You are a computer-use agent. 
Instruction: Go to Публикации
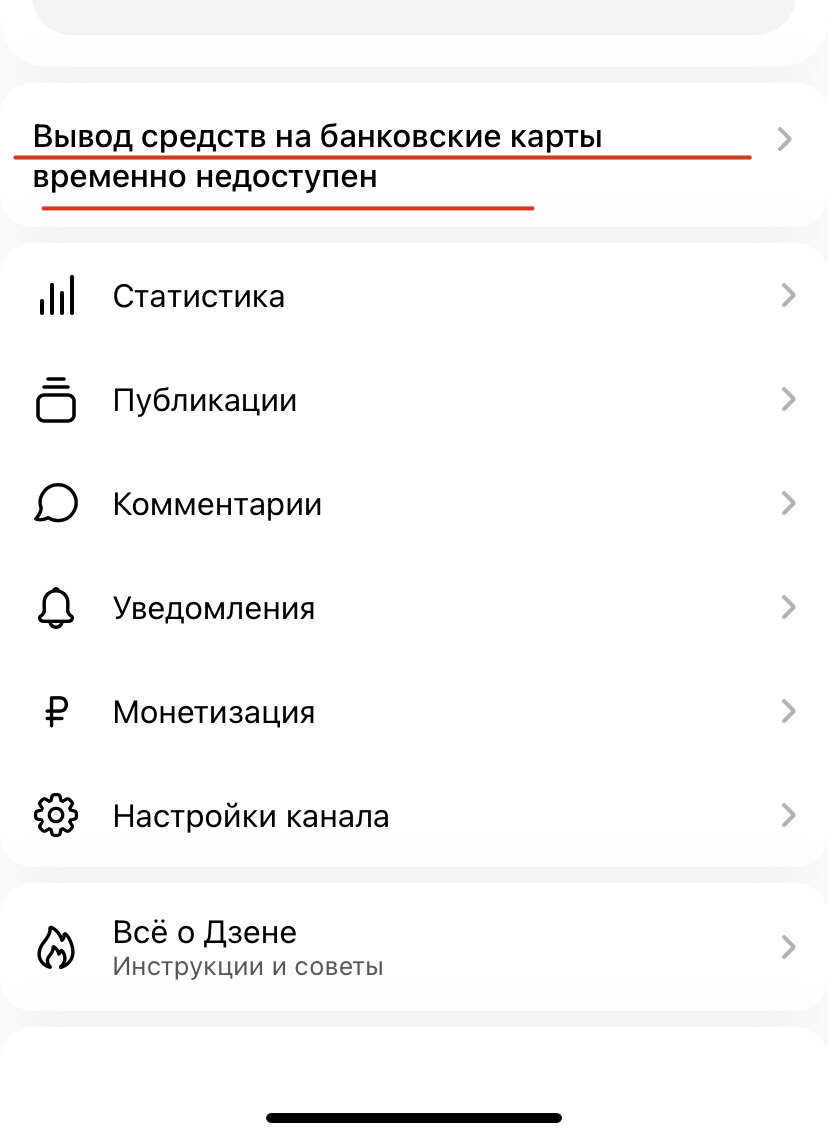414,400
